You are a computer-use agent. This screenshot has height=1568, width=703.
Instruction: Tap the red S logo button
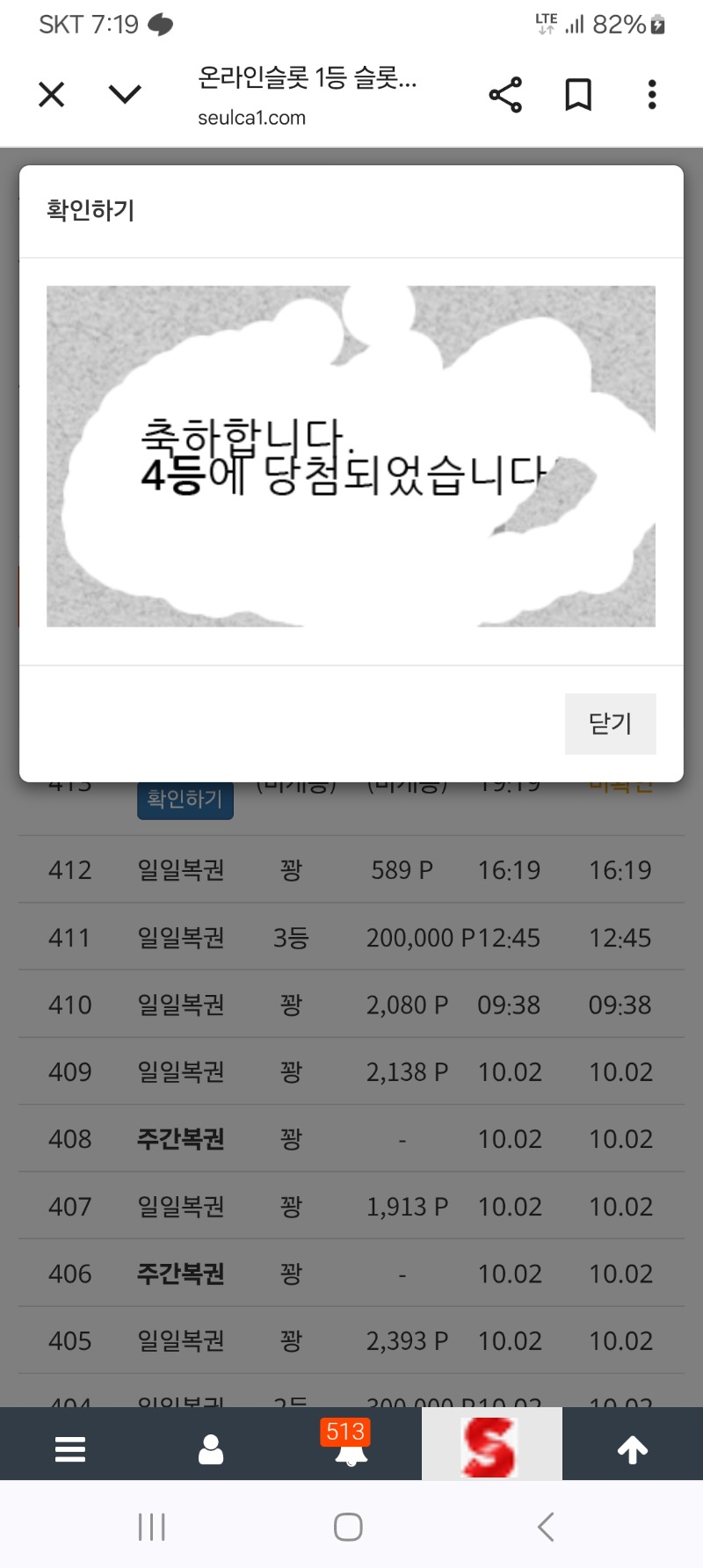tap(491, 1446)
